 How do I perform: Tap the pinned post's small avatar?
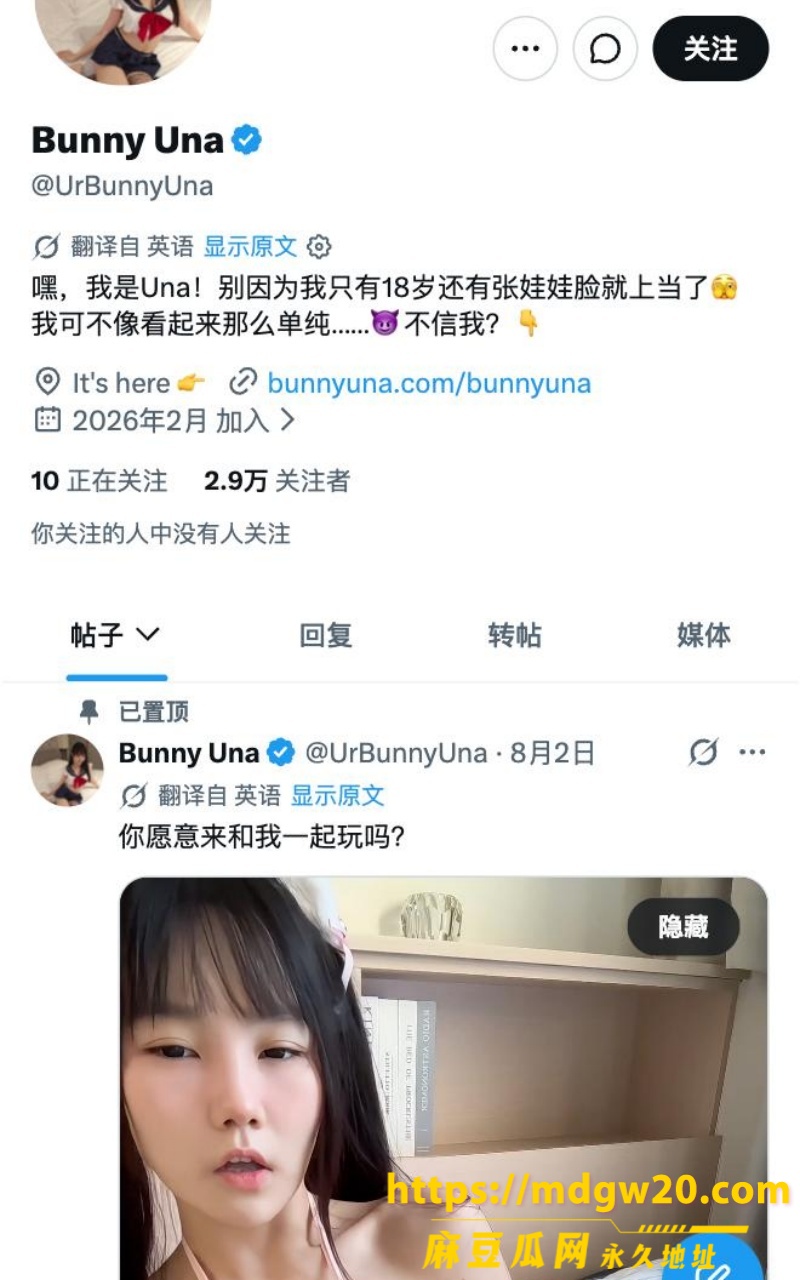coord(68,770)
